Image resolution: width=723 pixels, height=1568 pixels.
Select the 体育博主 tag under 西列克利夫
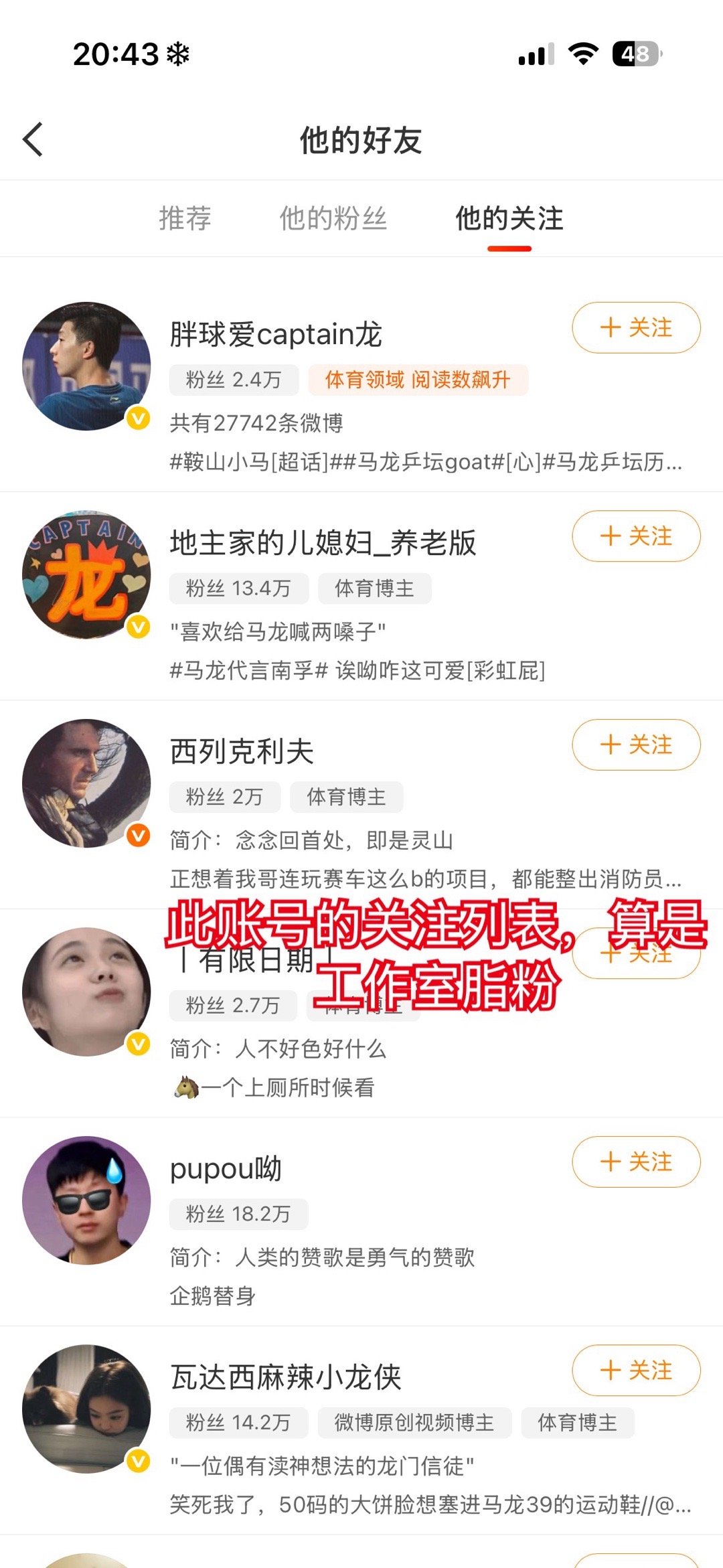point(346,797)
